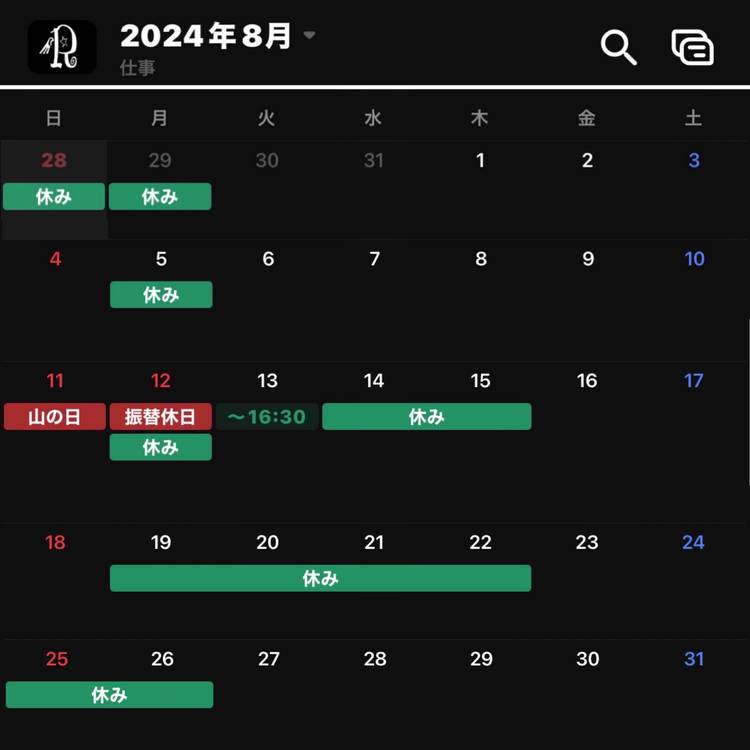The width and height of the screenshot is (750, 750).
Task: Open the calendar list icon
Action: pyautogui.click(x=692, y=47)
